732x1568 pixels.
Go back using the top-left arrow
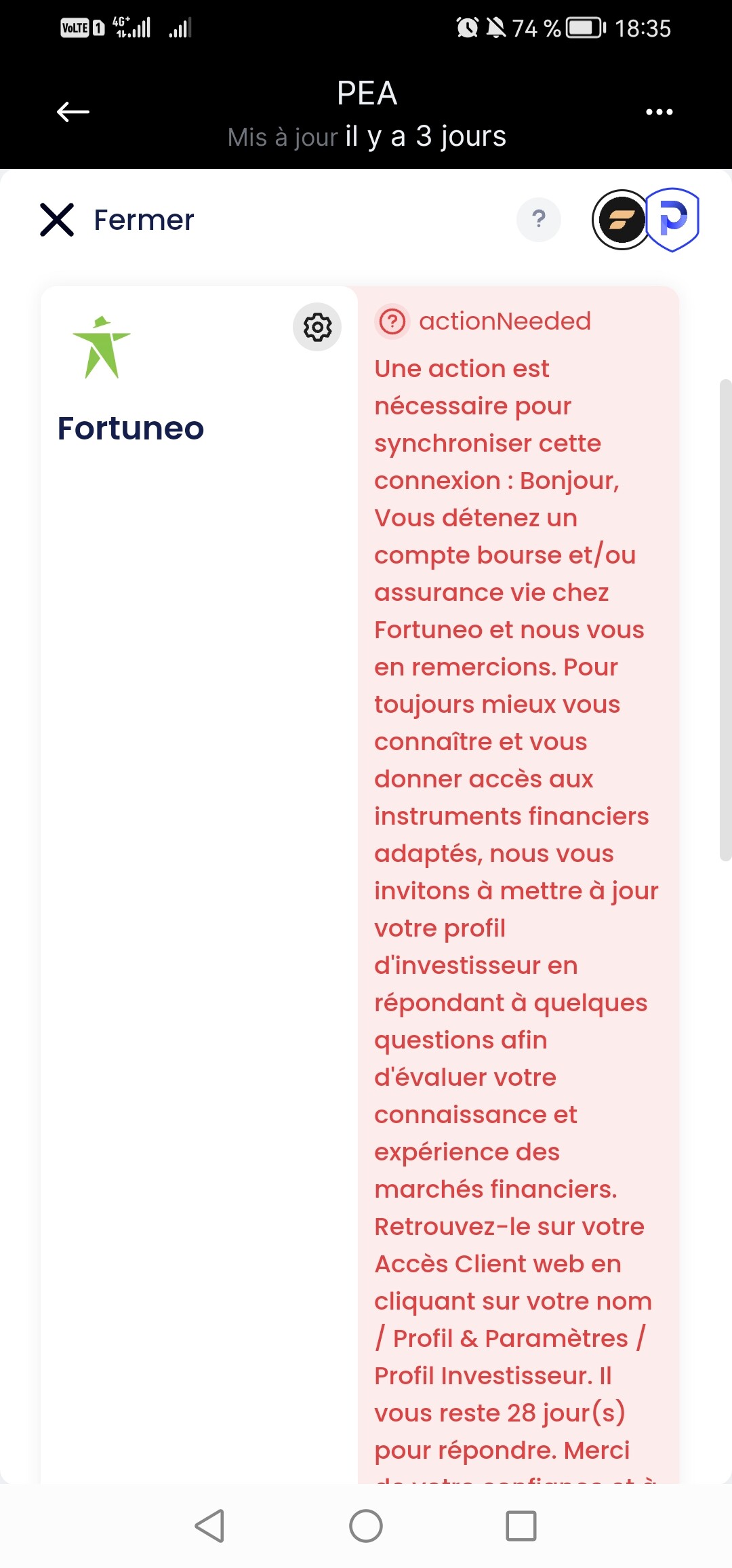click(73, 112)
